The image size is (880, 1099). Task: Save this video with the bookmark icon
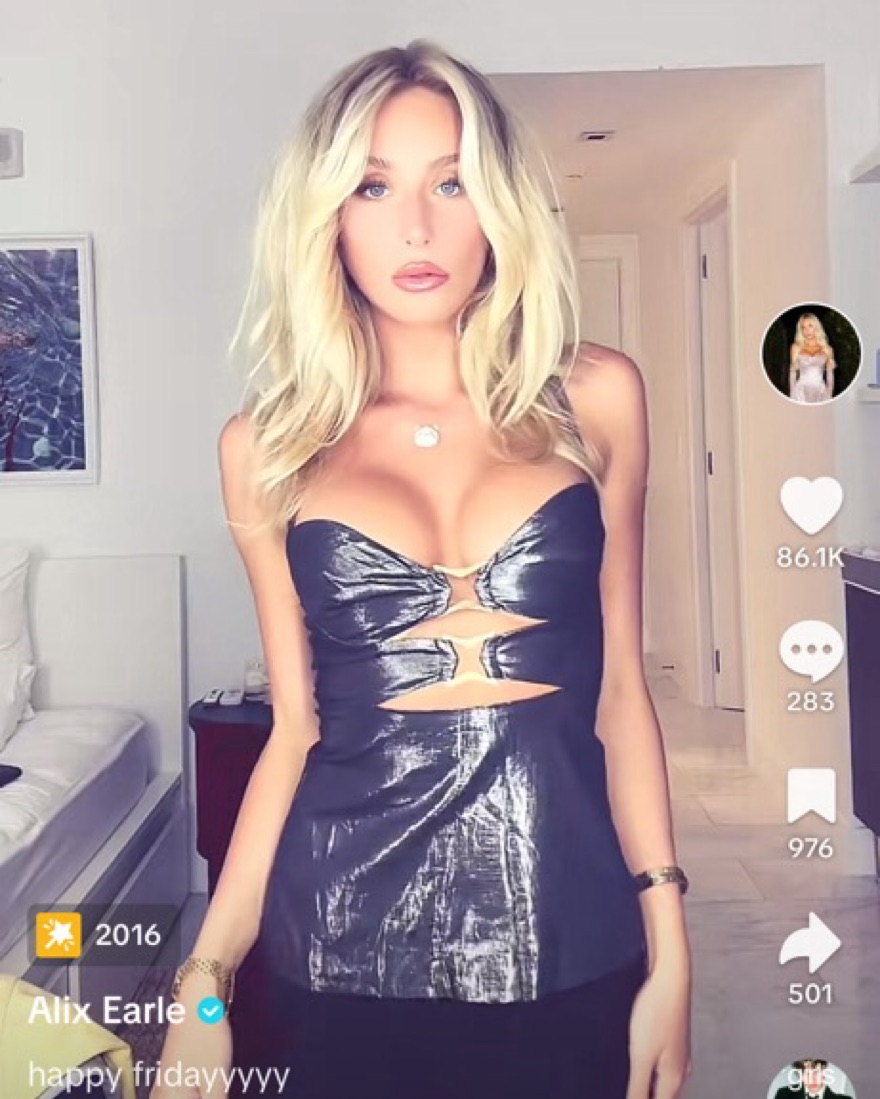[811, 797]
